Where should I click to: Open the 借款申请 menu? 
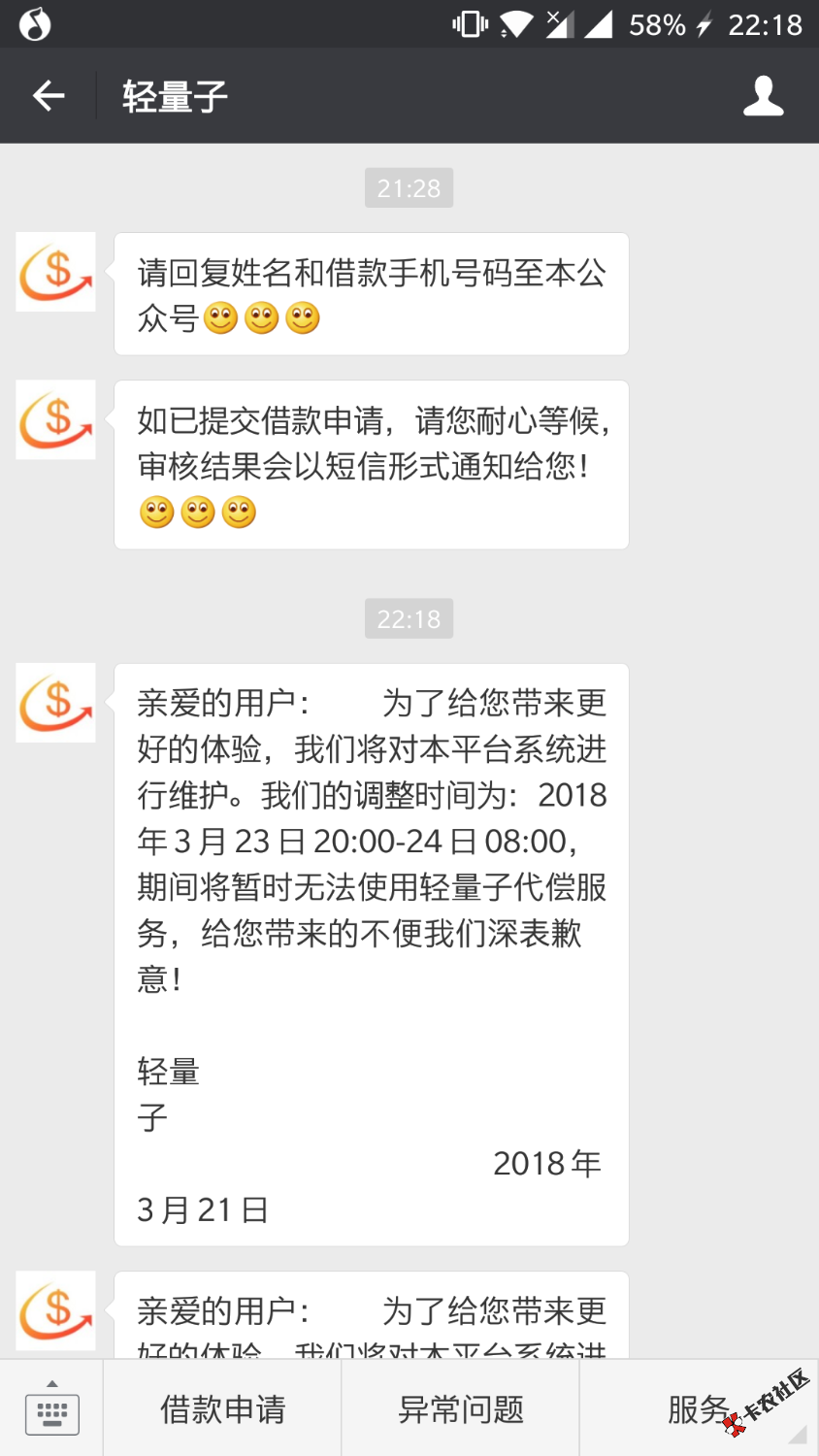[x=222, y=1408]
